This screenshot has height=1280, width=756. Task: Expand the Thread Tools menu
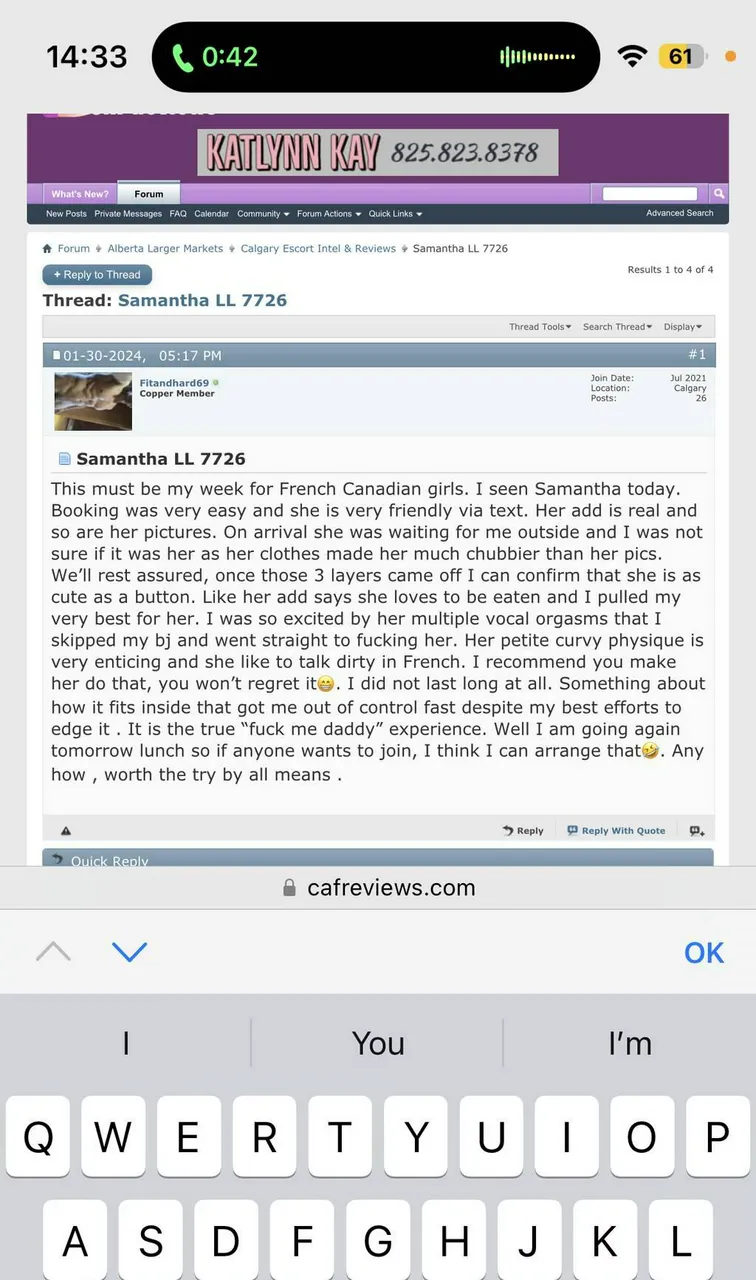pyautogui.click(x=540, y=327)
